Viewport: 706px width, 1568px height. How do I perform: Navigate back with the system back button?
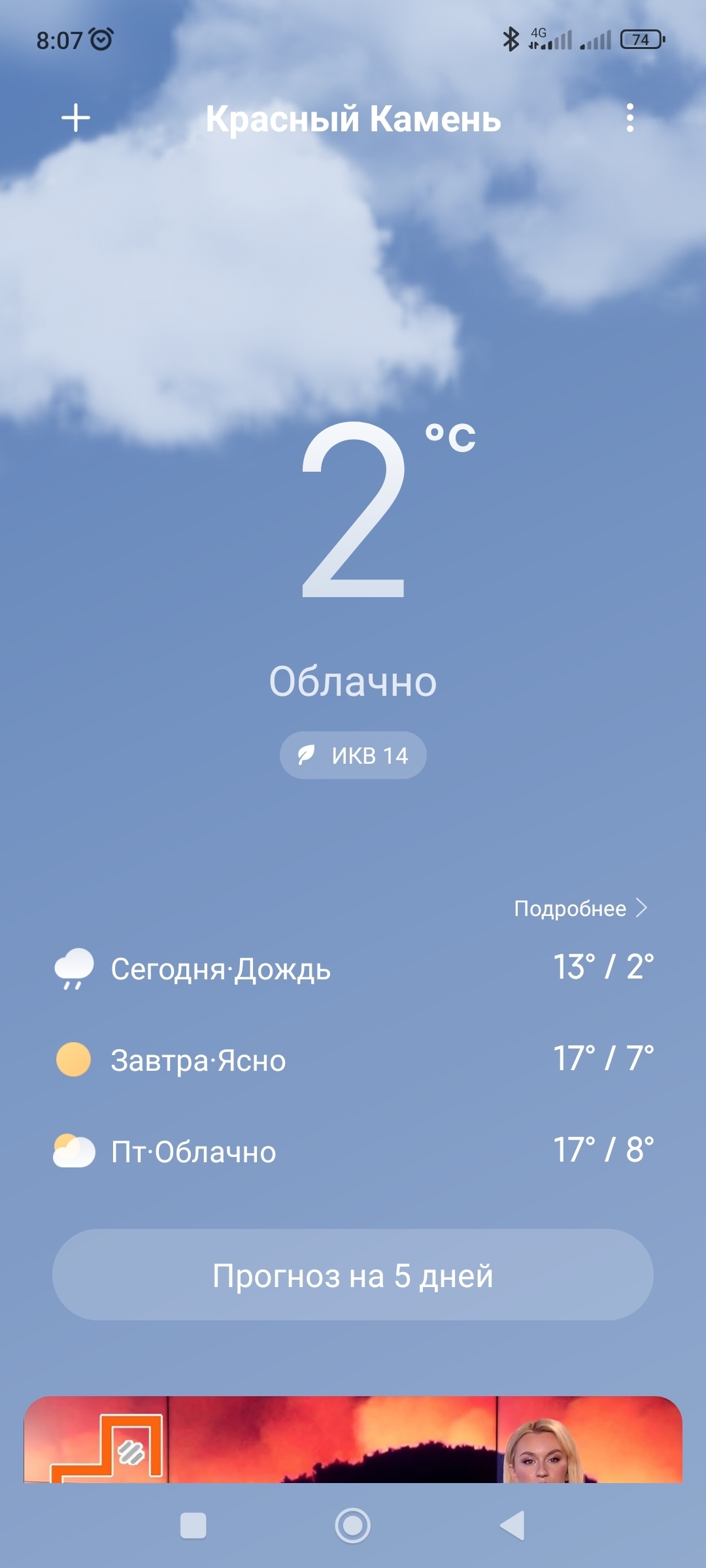click(x=513, y=1526)
